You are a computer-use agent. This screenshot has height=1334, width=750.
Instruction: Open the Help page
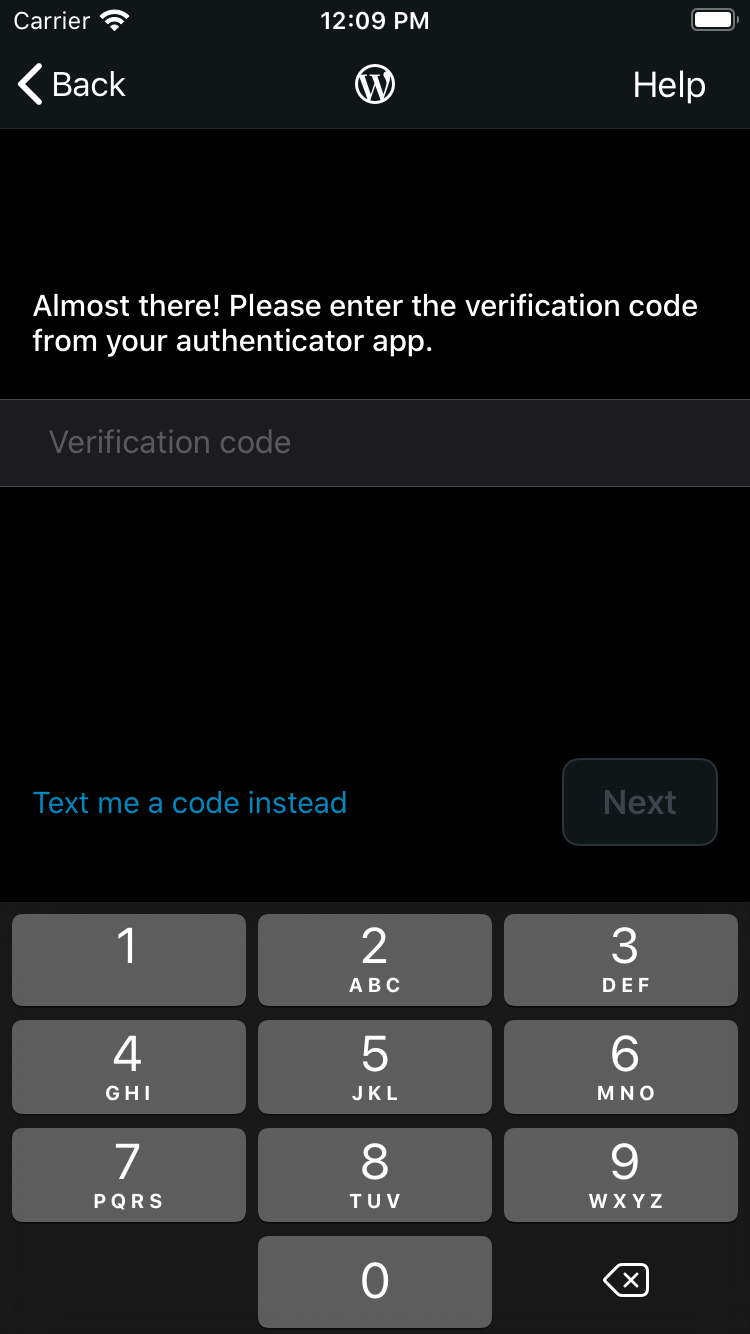coord(669,85)
